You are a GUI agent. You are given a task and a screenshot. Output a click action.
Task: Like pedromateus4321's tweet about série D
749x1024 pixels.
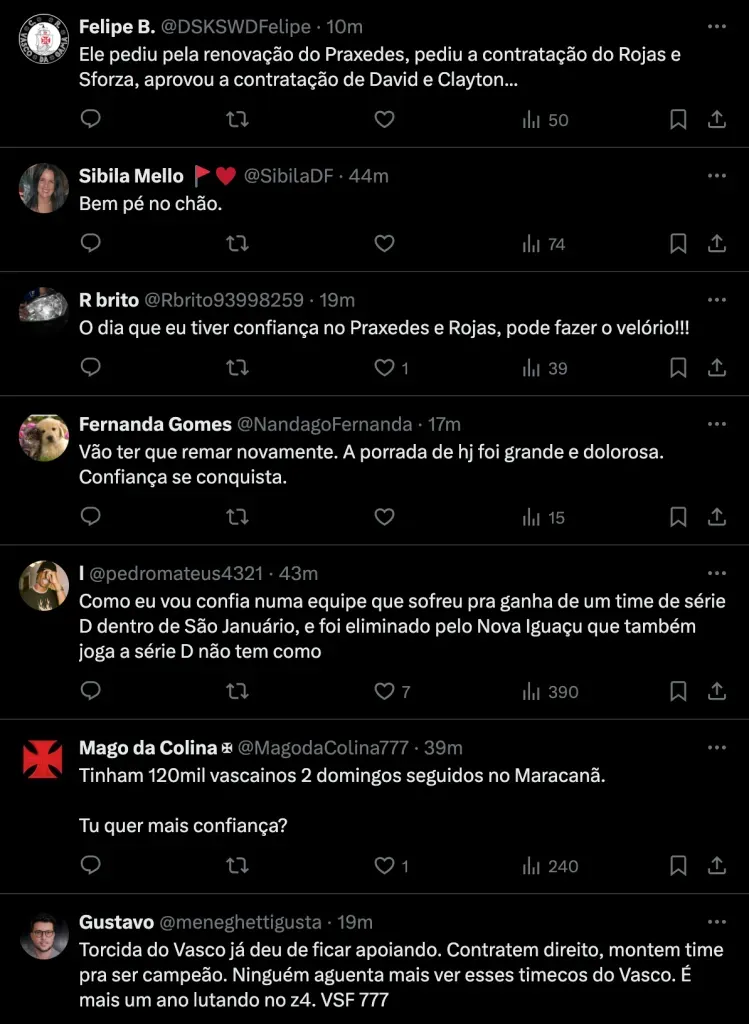[385, 691]
